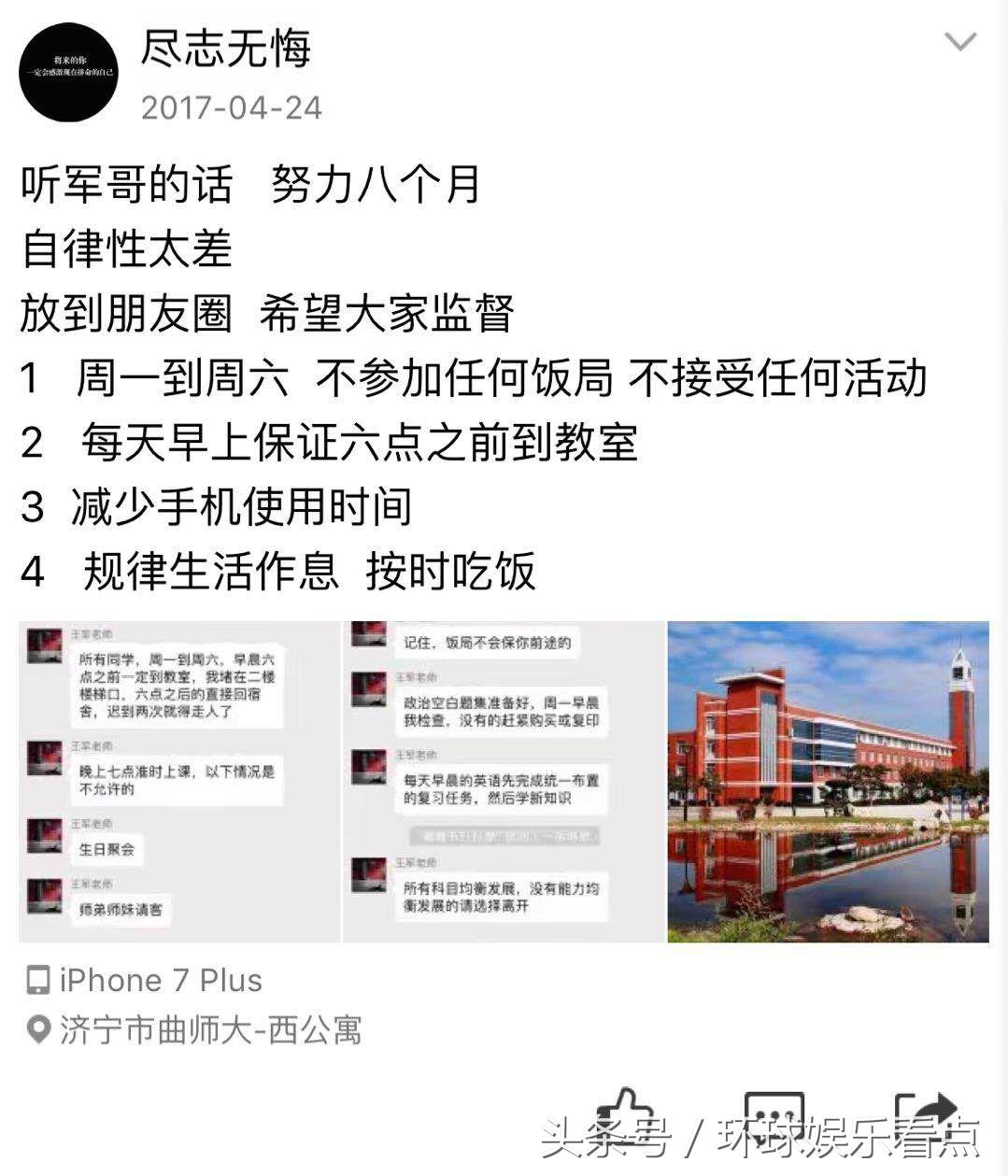Click the phone icon beside iPhone 7 Plus
The width and height of the screenshot is (1008, 1176).
click(x=36, y=980)
